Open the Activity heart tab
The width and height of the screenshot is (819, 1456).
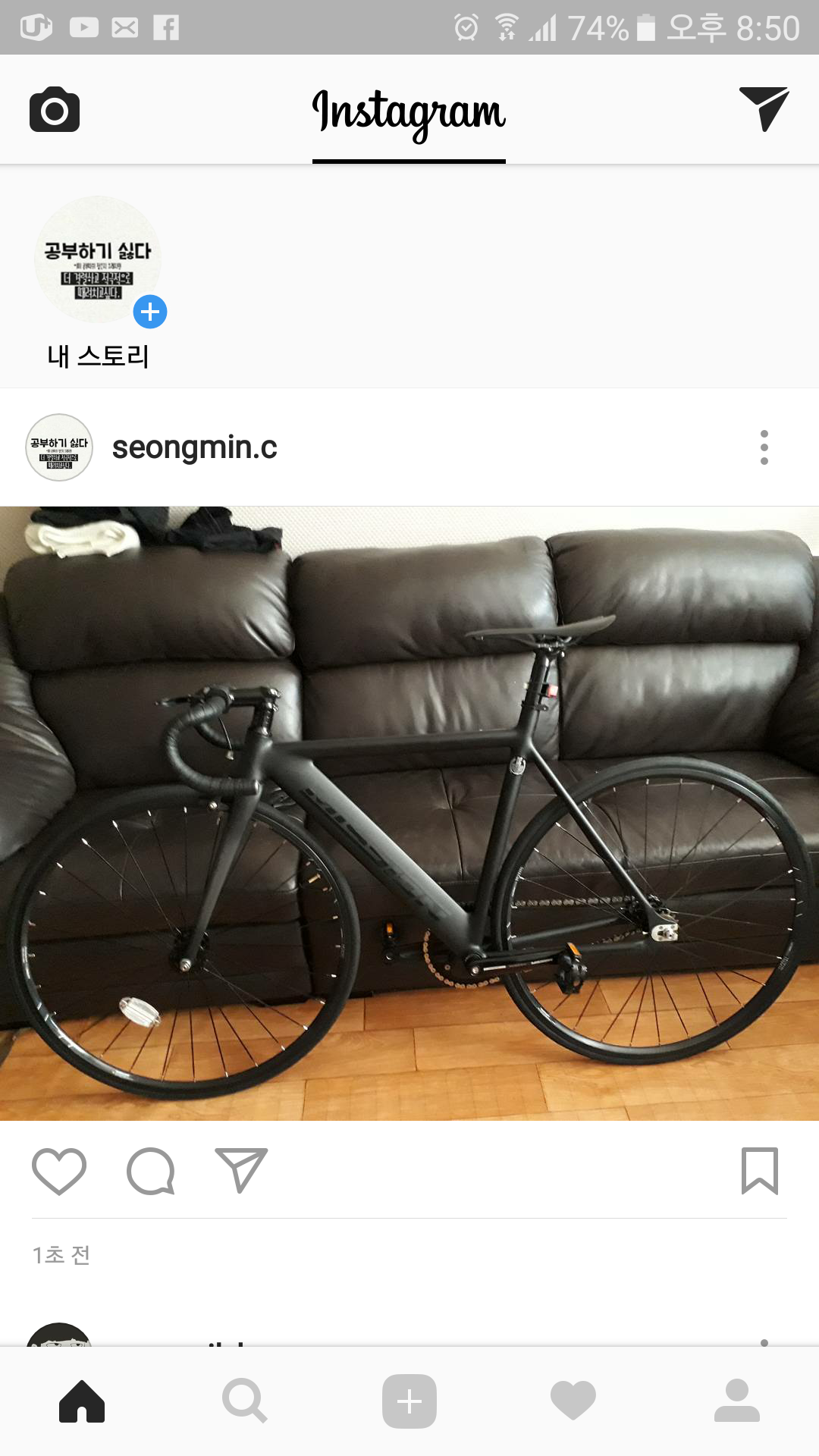click(x=573, y=1401)
